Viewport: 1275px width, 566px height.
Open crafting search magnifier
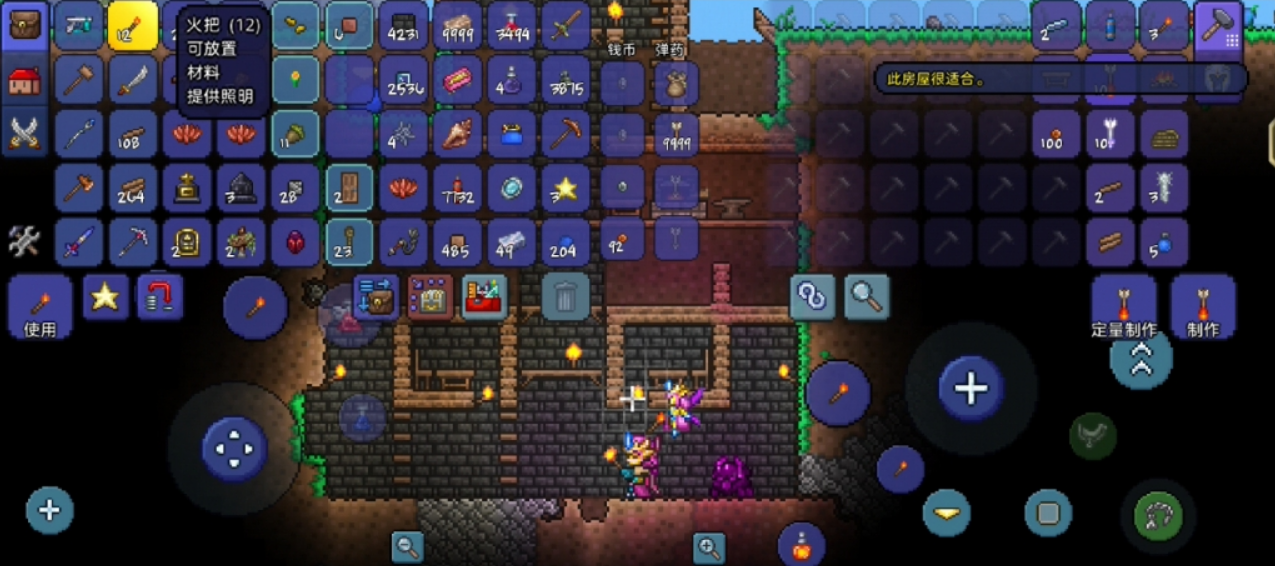[866, 297]
